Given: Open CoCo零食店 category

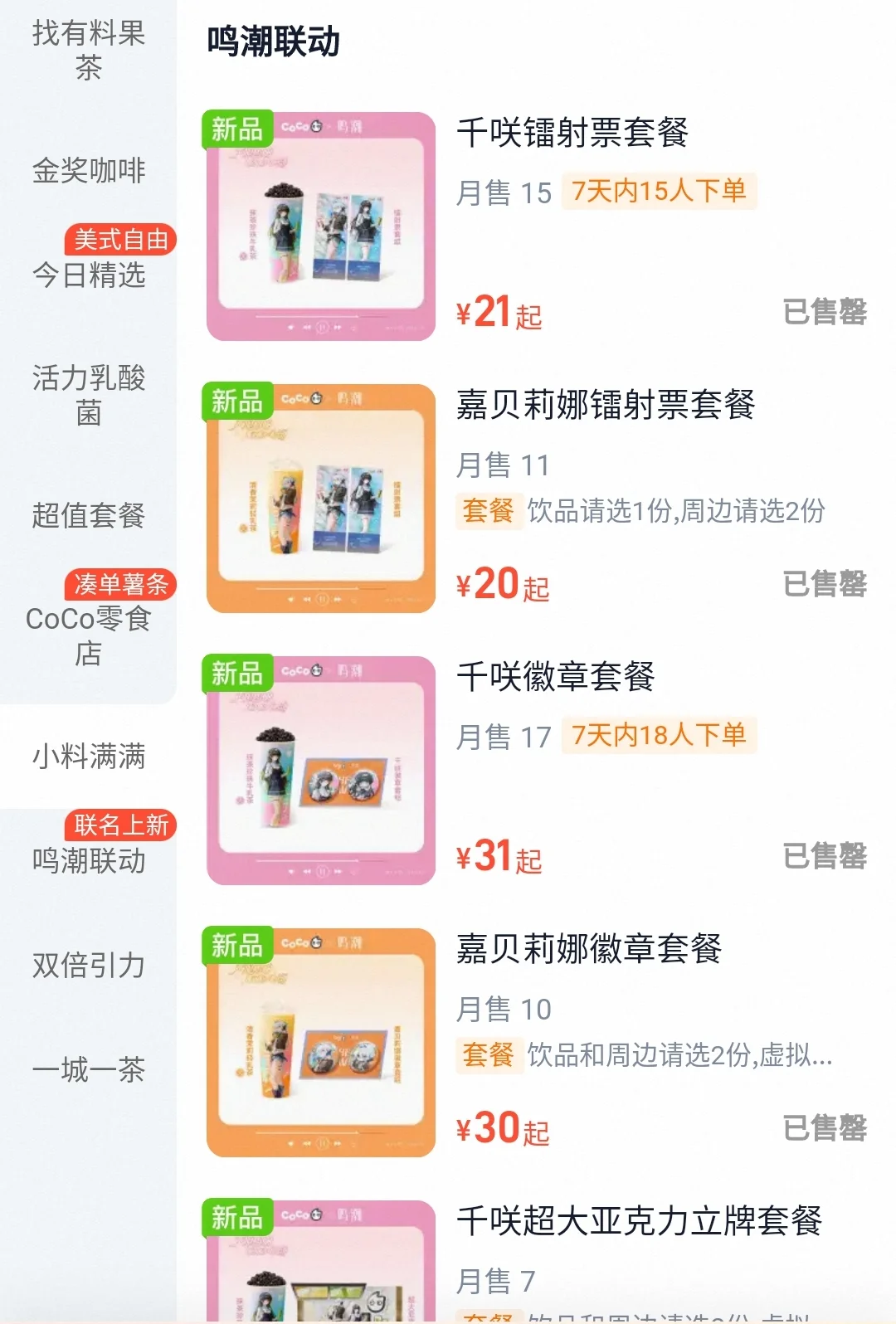Looking at the screenshot, I should tap(88, 635).
